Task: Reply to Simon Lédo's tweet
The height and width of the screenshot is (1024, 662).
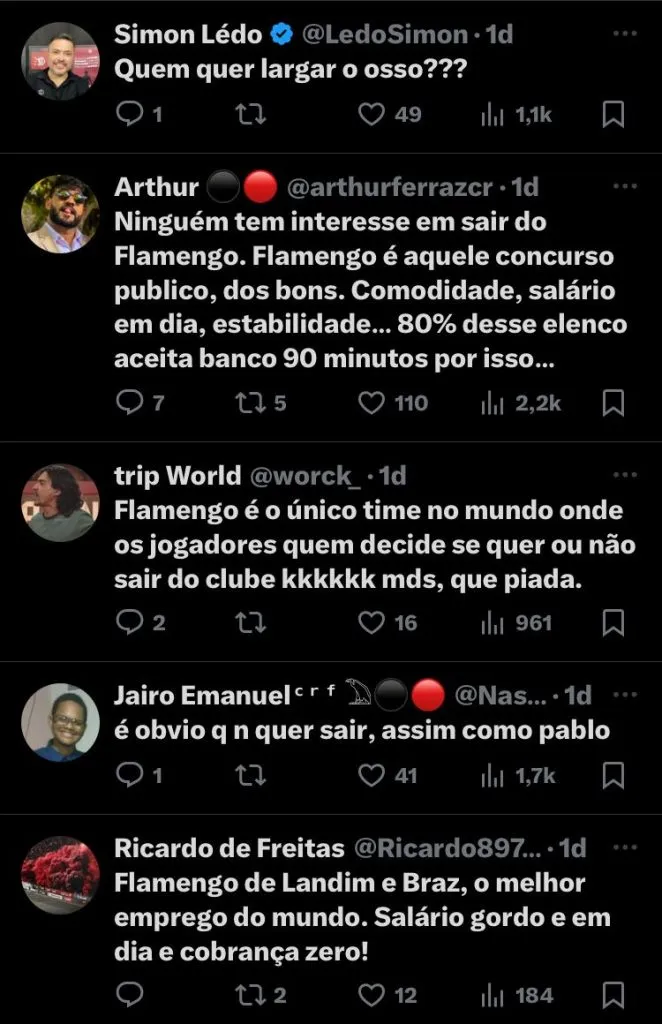Action: pyautogui.click(x=130, y=115)
